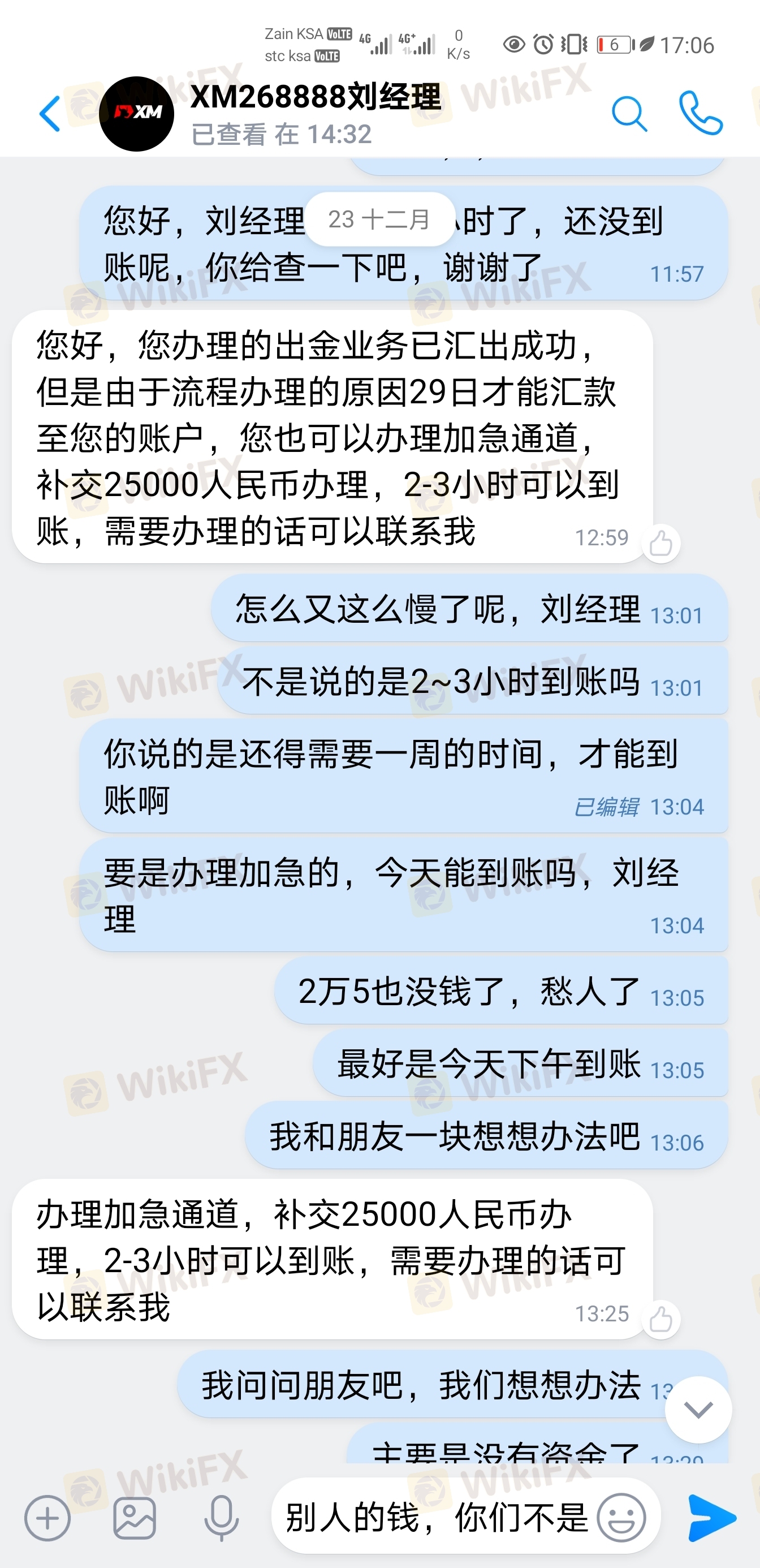Open the emoji picker

(621, 1518)
